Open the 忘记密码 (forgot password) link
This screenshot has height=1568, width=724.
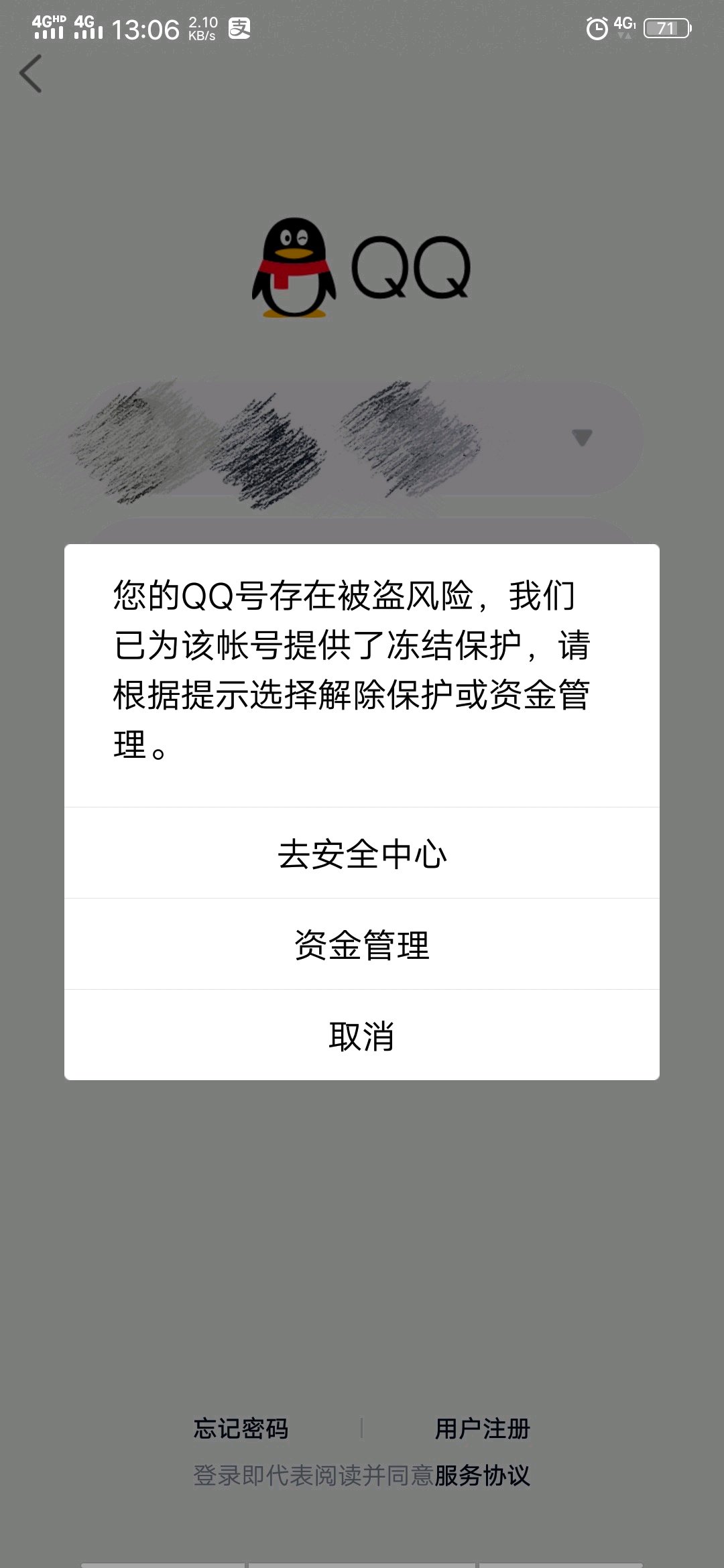241,1428
